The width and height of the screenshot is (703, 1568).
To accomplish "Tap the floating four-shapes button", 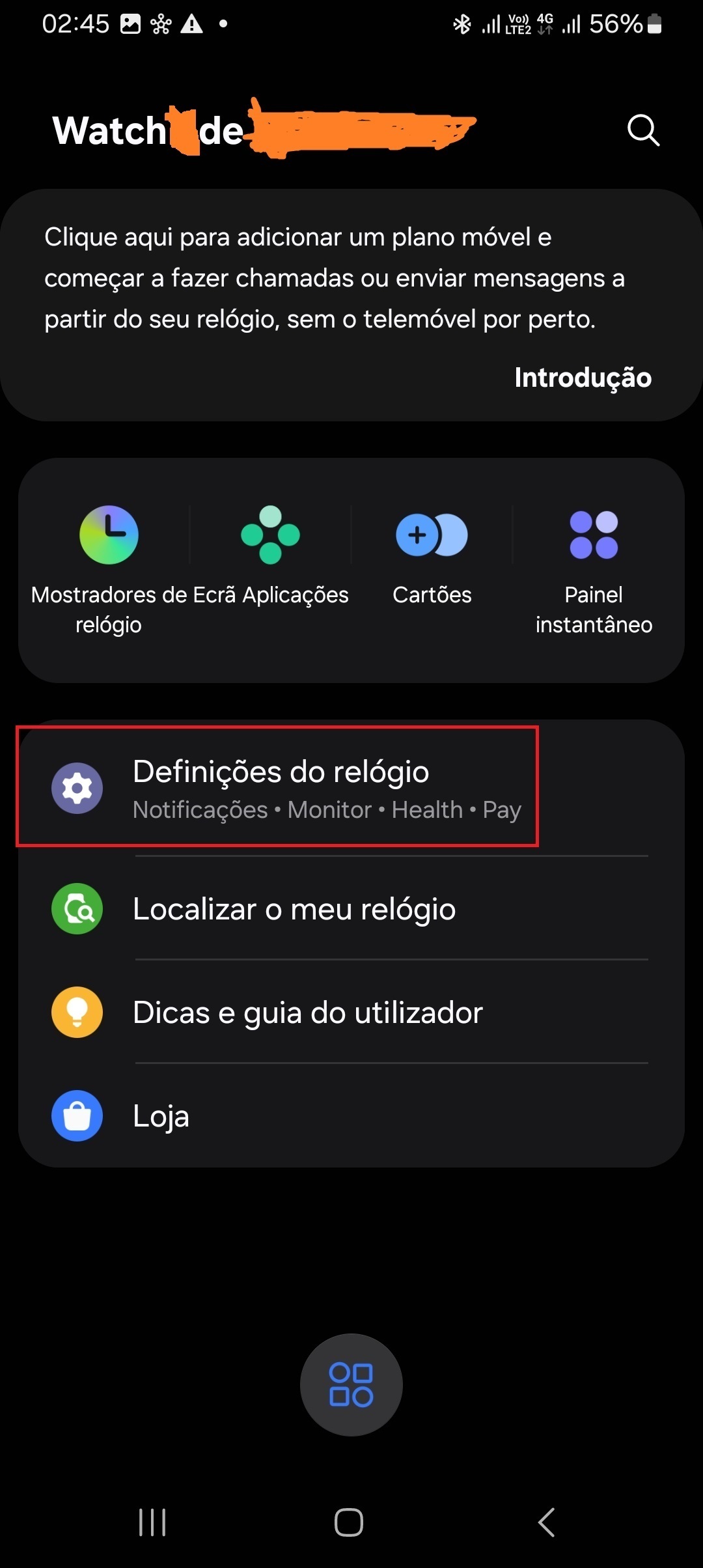I will click(351, 1384).
